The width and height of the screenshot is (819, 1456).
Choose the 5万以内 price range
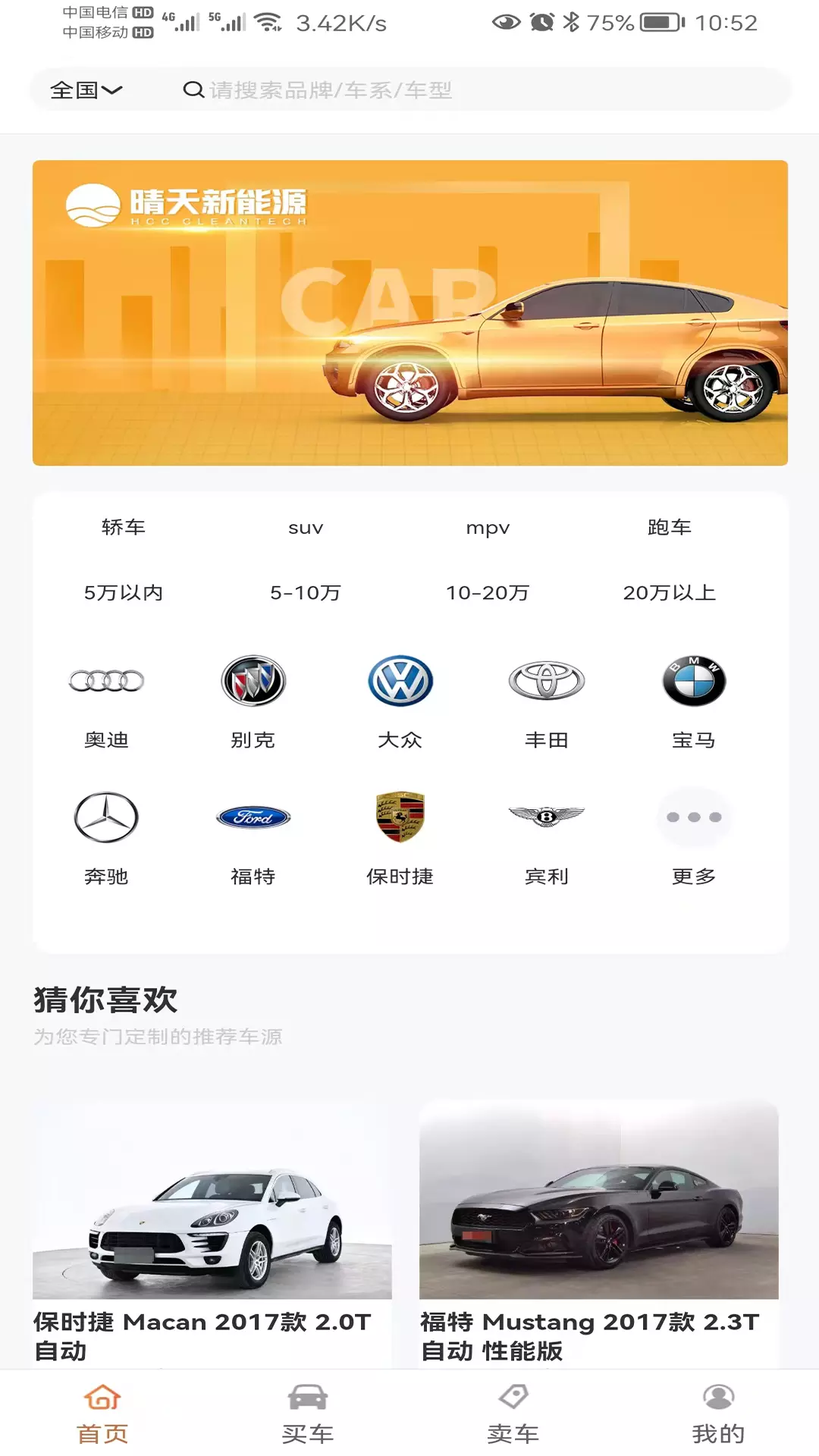(124, 592)
